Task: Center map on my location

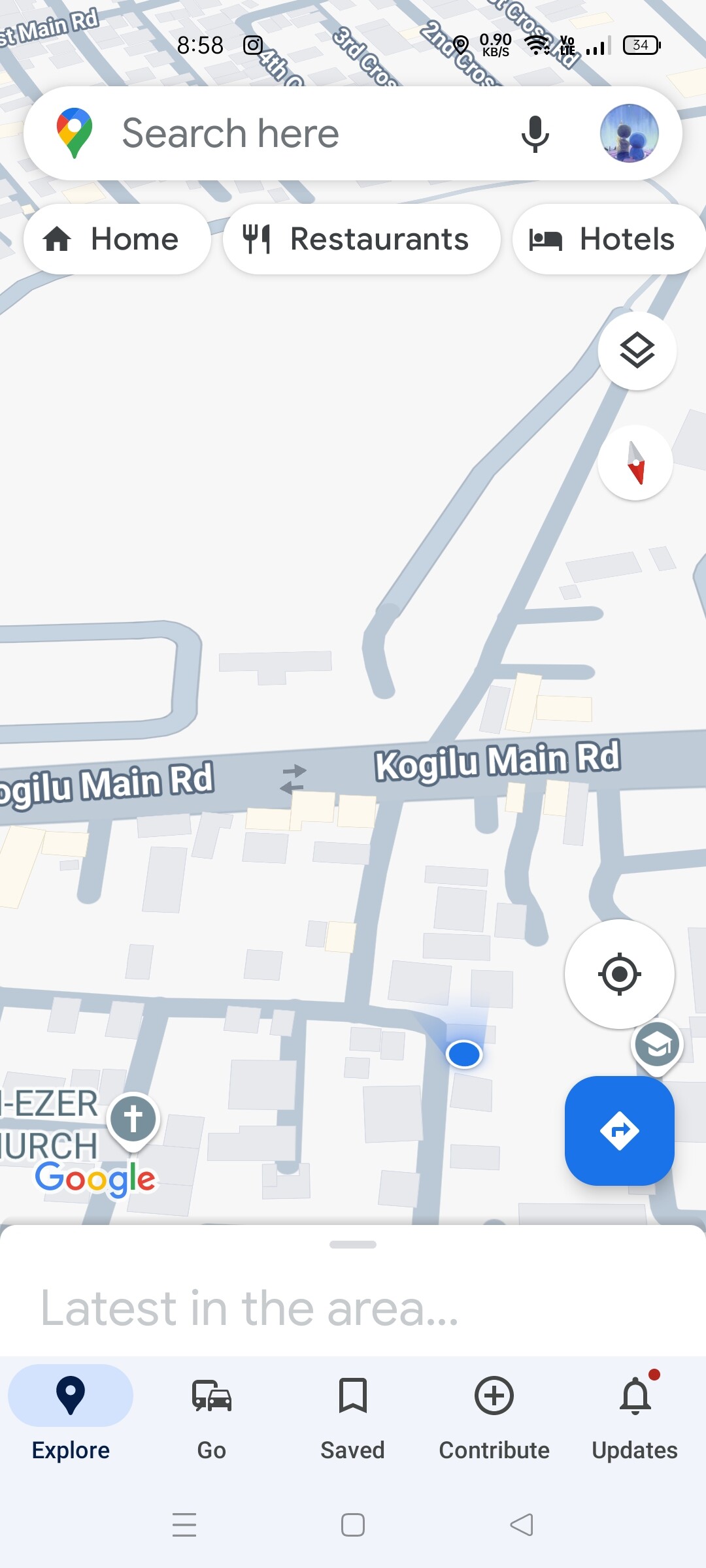Action: tap(619, 974)
